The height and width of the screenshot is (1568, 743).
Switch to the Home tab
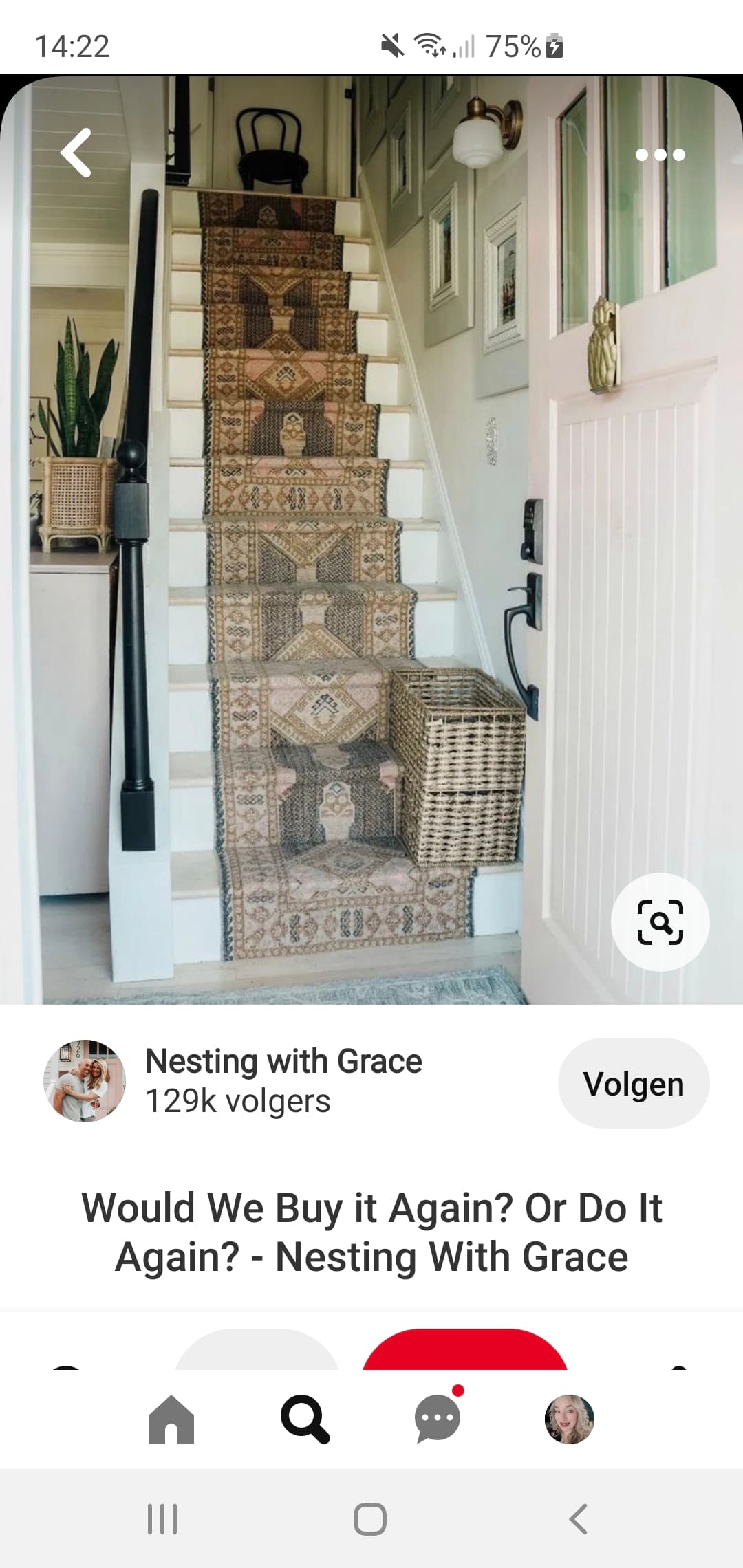pyautogui.click(x=171, y=1419)
